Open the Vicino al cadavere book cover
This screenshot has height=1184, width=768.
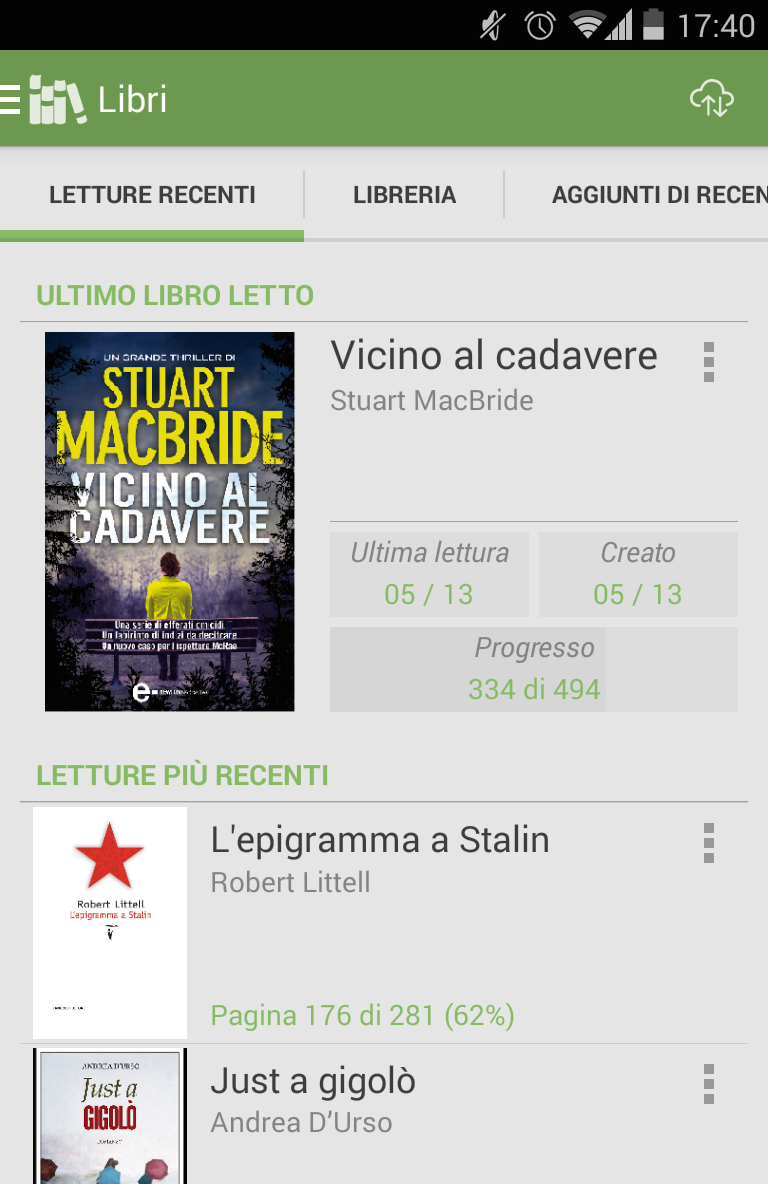(x=170, y=521)
